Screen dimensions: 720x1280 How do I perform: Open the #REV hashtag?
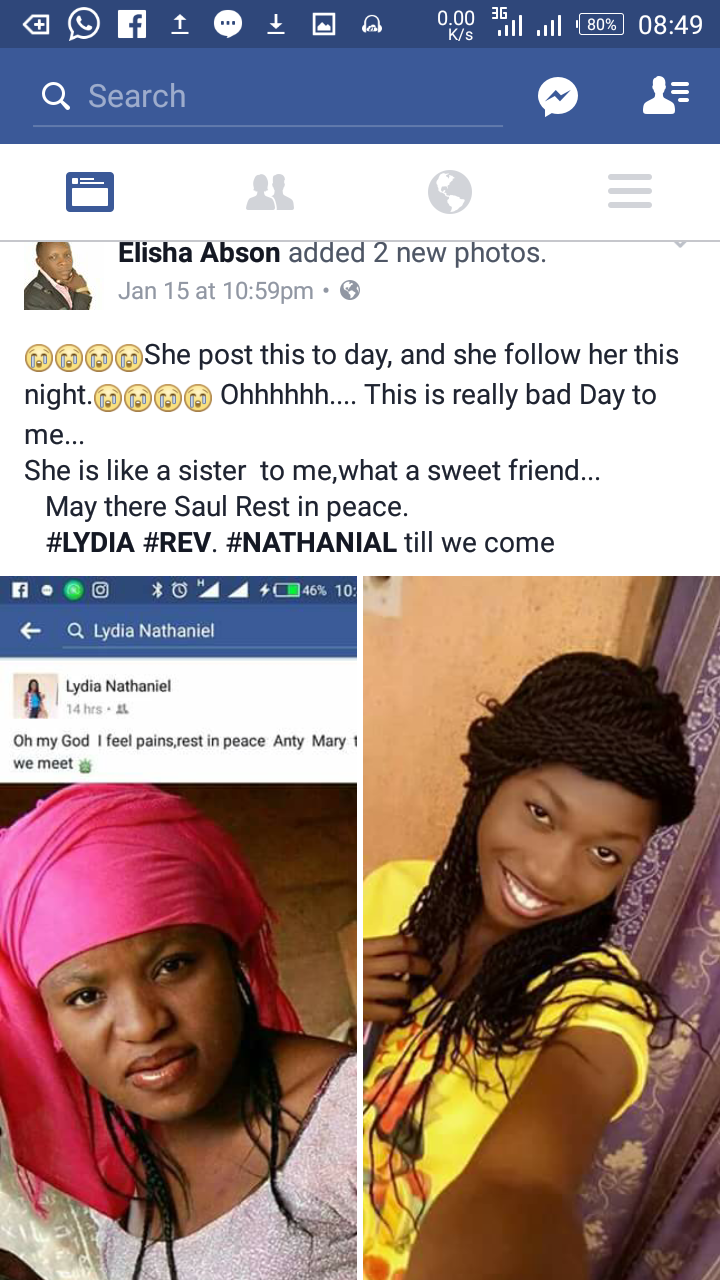coord(177,543)
